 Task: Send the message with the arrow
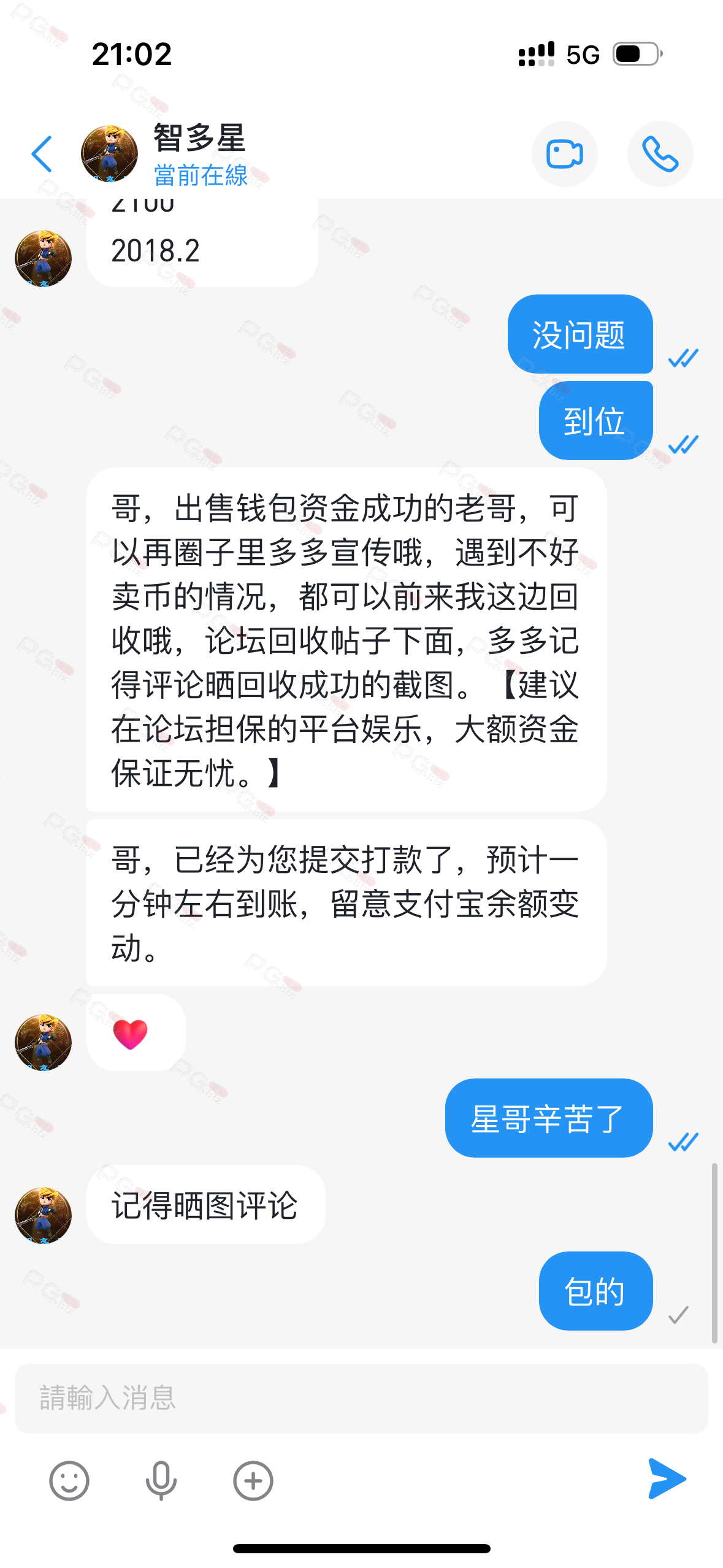[667, 1479]
